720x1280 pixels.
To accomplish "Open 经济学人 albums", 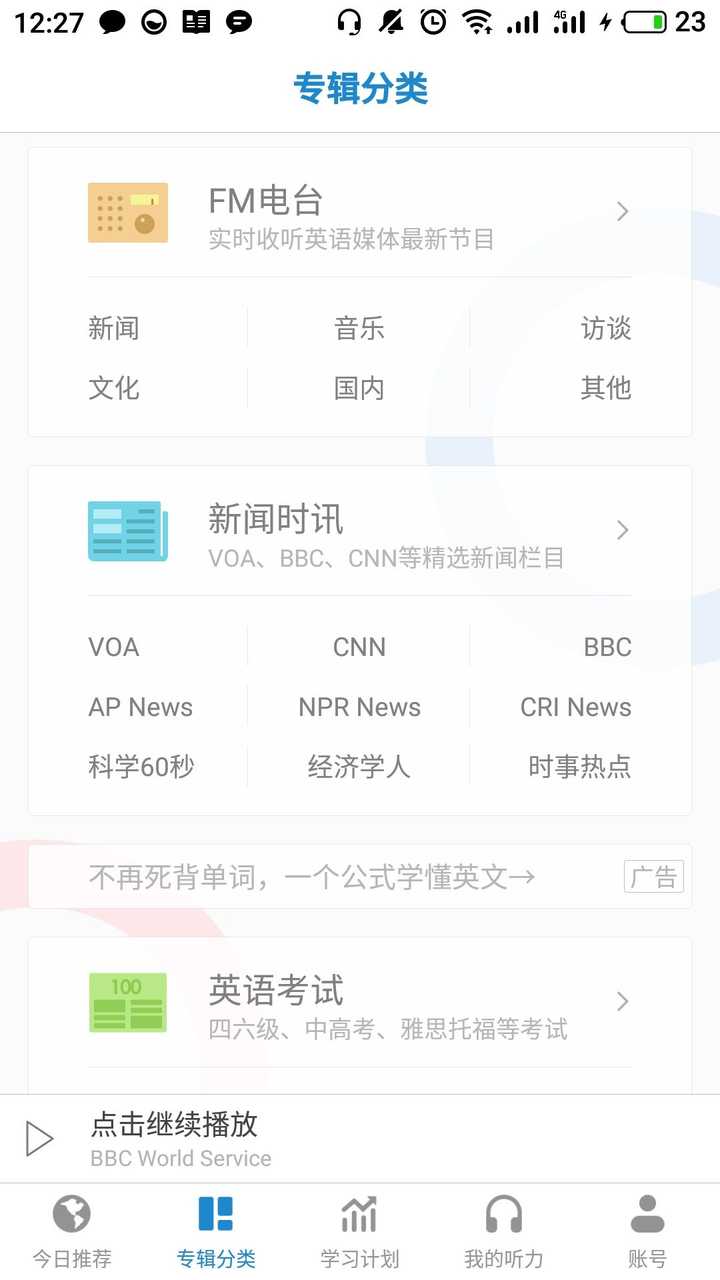I will (x=359, y=767).
